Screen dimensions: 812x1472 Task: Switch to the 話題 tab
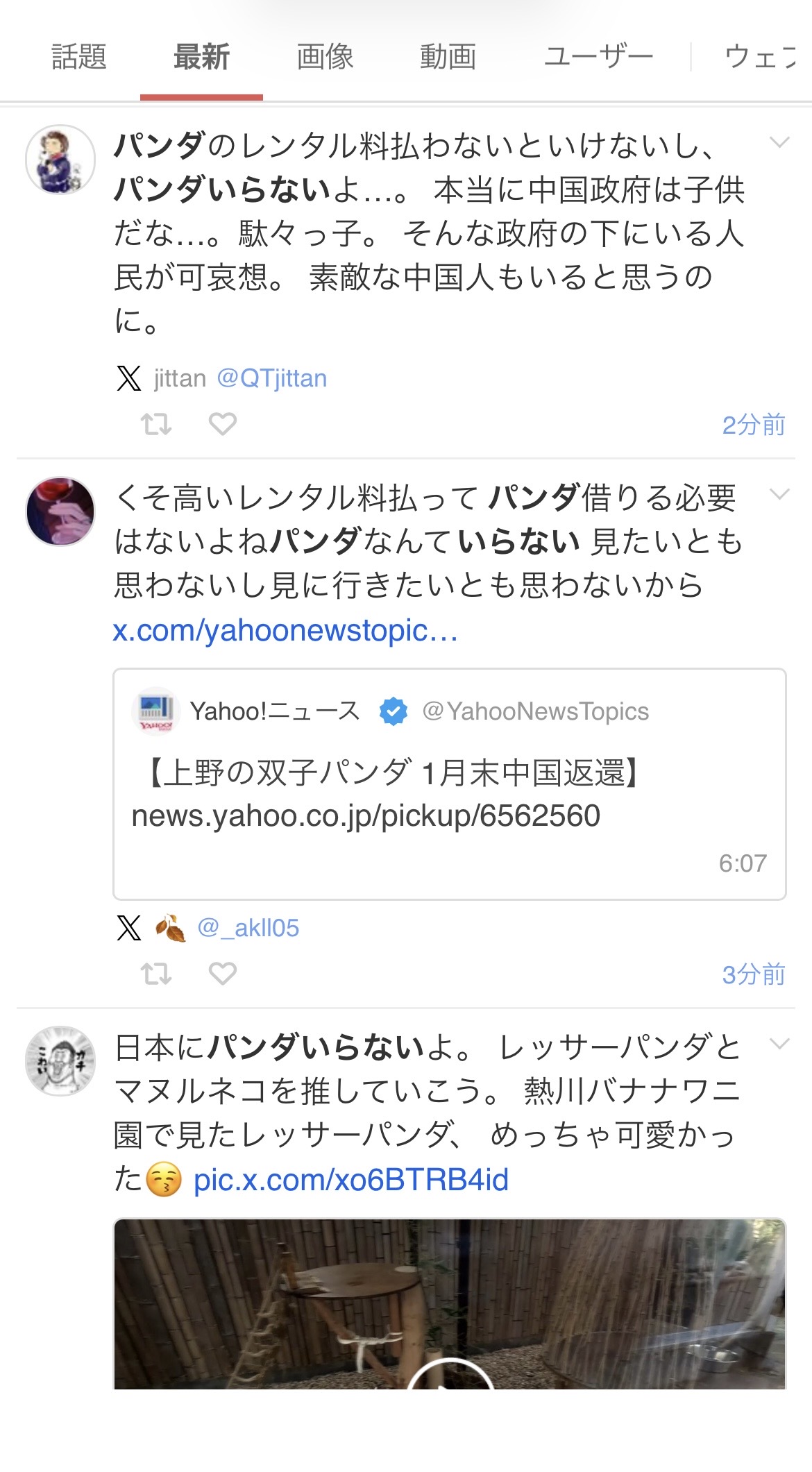point(79,57)
